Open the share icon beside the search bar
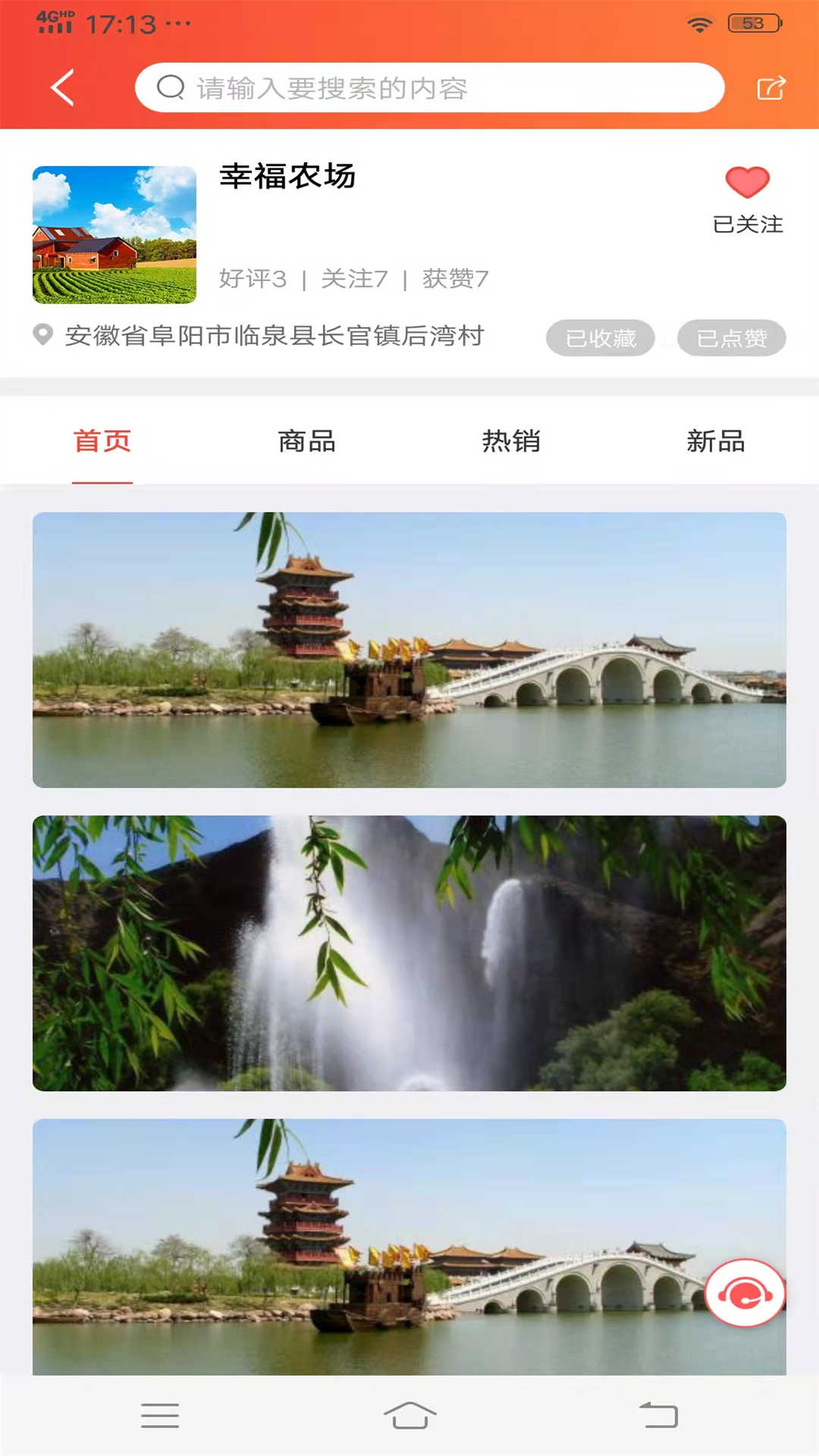This screenshot has height=1456, width=819. tap(771, 87)
